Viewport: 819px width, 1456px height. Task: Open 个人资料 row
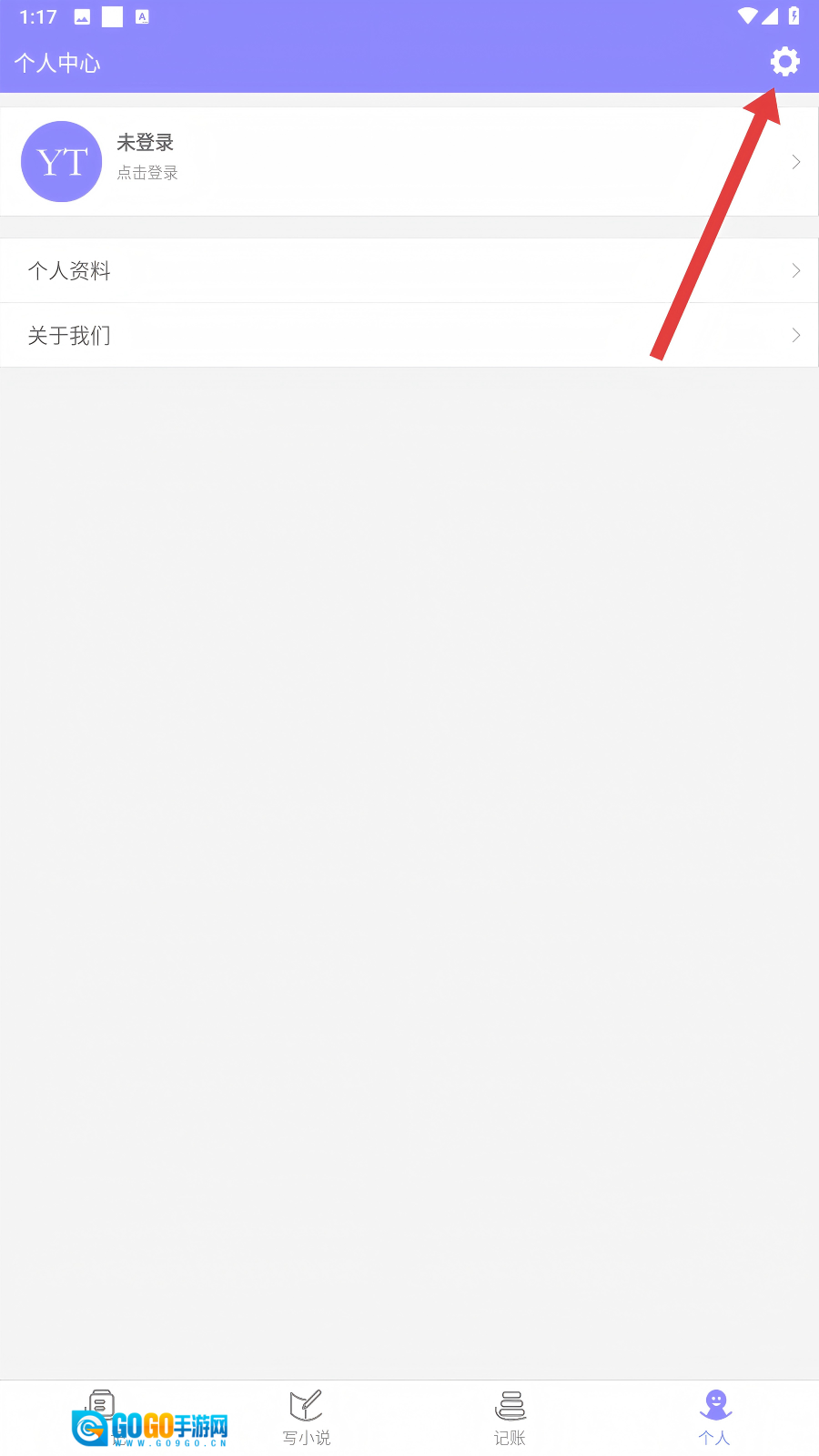(409, 270)
